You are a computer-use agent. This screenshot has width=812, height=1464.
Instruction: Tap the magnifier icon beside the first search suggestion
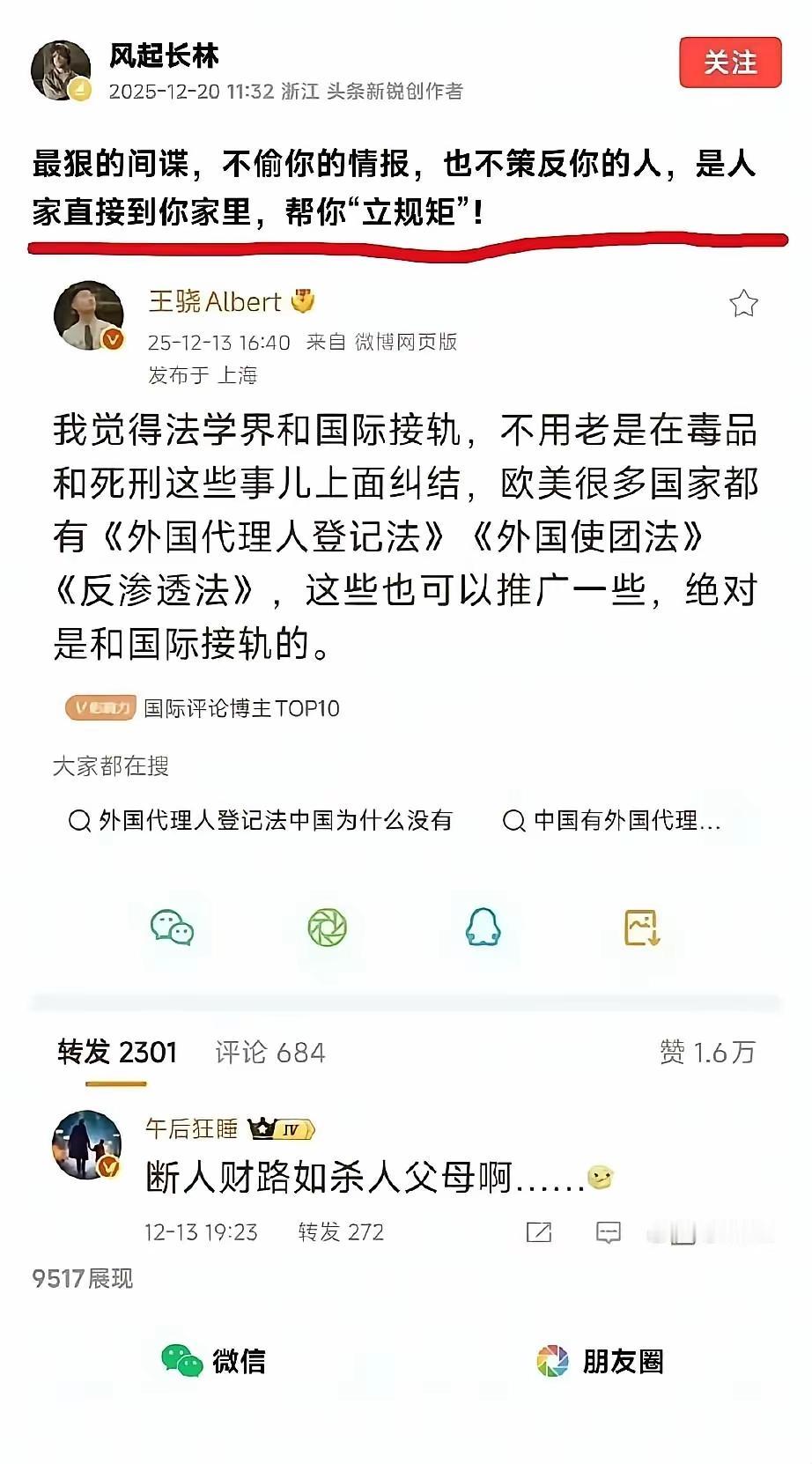point(79,821)
